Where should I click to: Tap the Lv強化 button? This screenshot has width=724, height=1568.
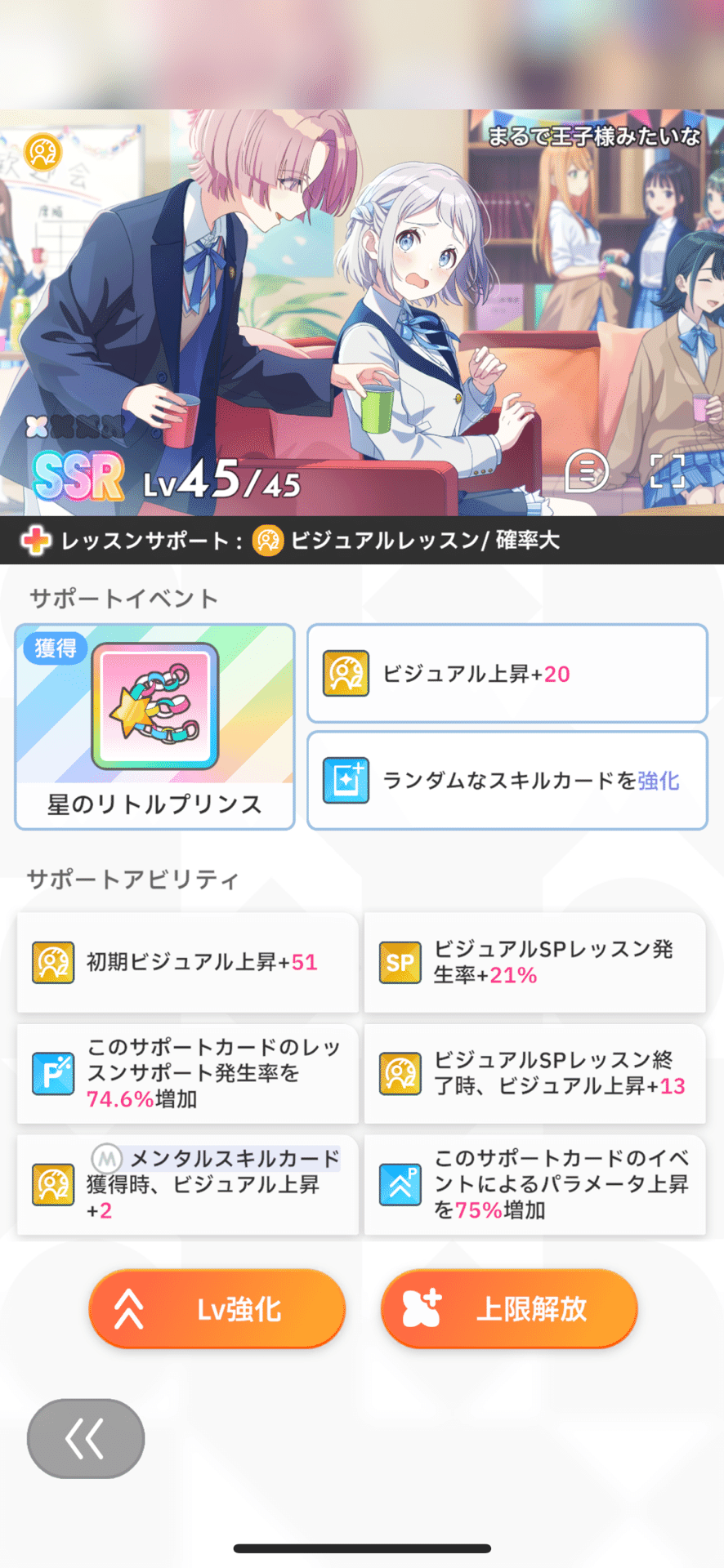coord(217,1309)
